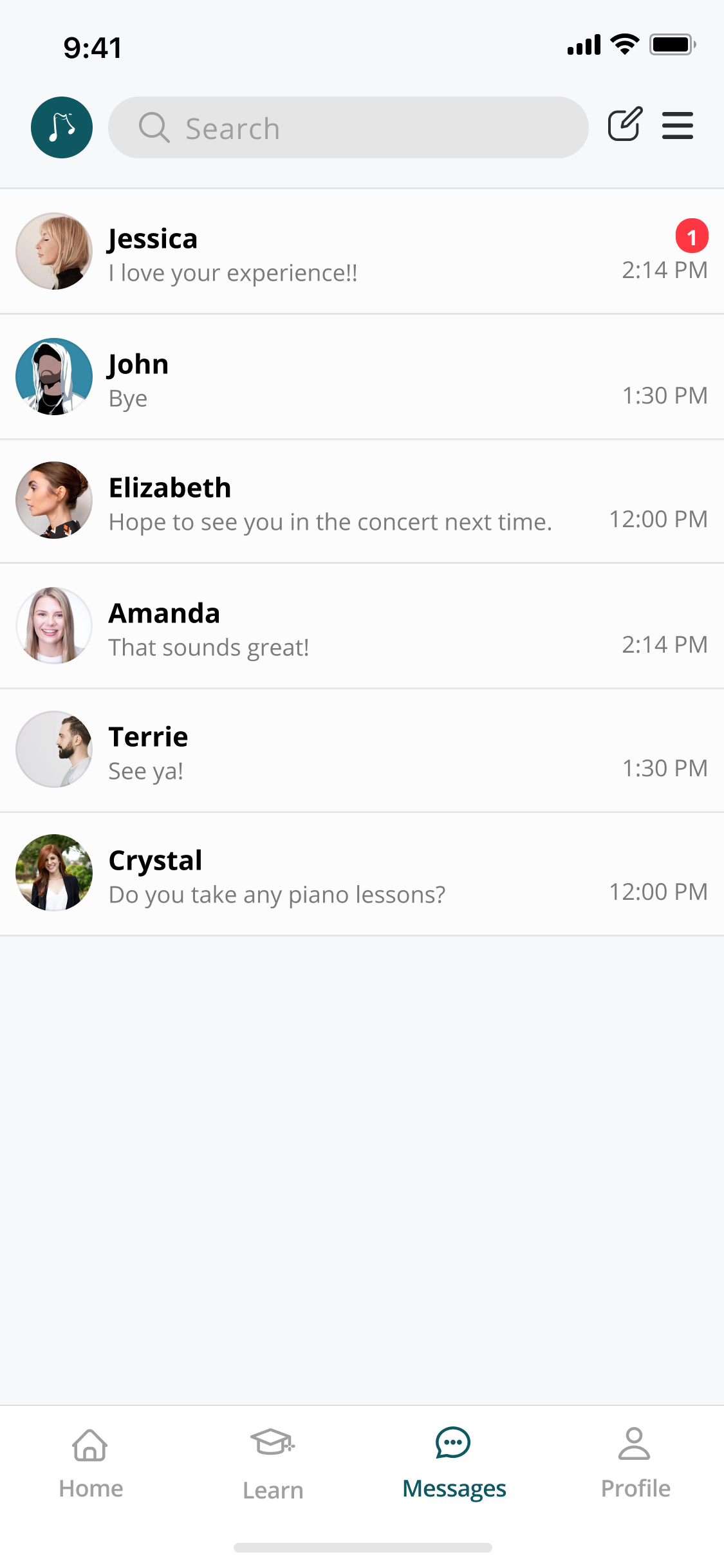The height and width of the screenshot is (1568, 724).
Task: Open Crystal's piano lessons message
Action: (x=362, y=874)
